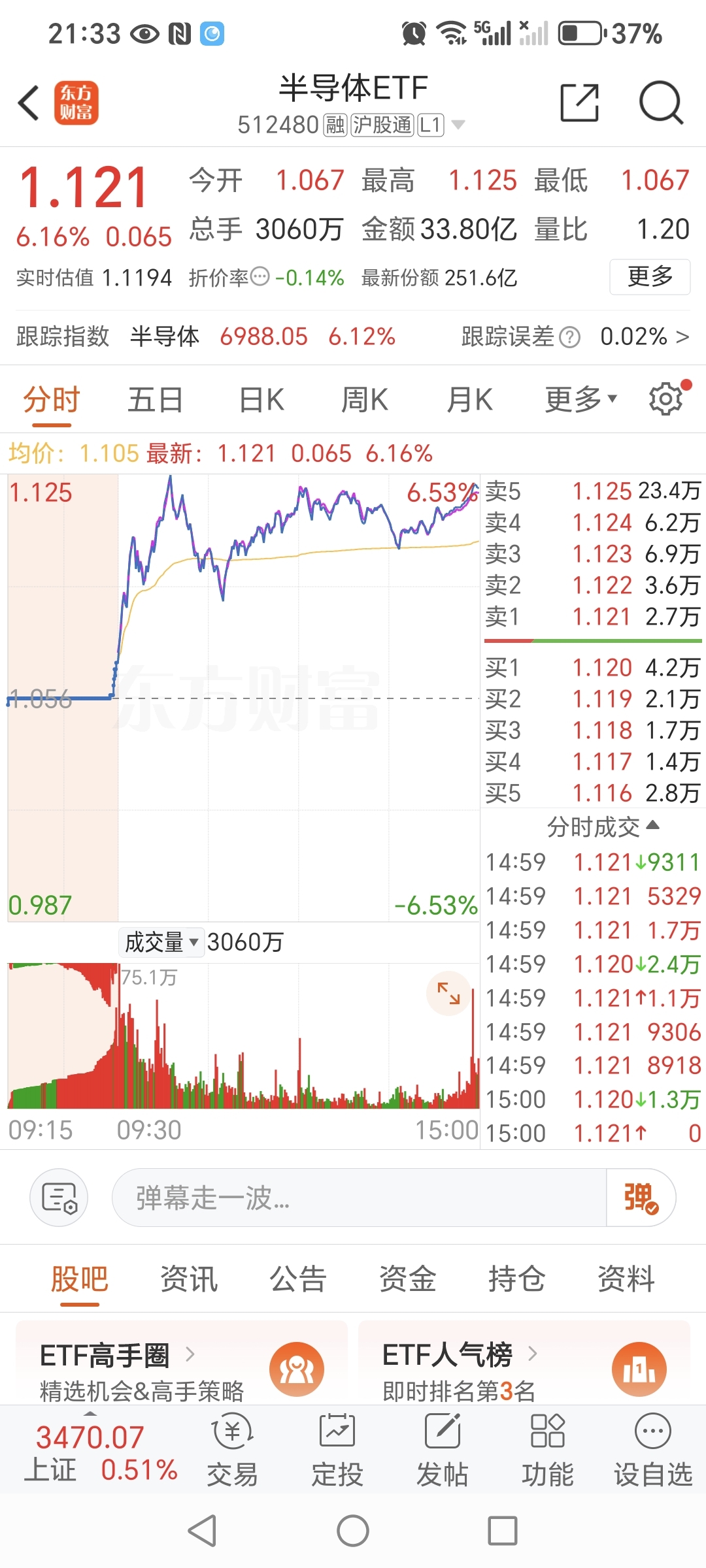The height and width of the screenshot is (1568, 706).
Task: Tap the 跟踪误差 help question mark
Action: coord(570,336)
